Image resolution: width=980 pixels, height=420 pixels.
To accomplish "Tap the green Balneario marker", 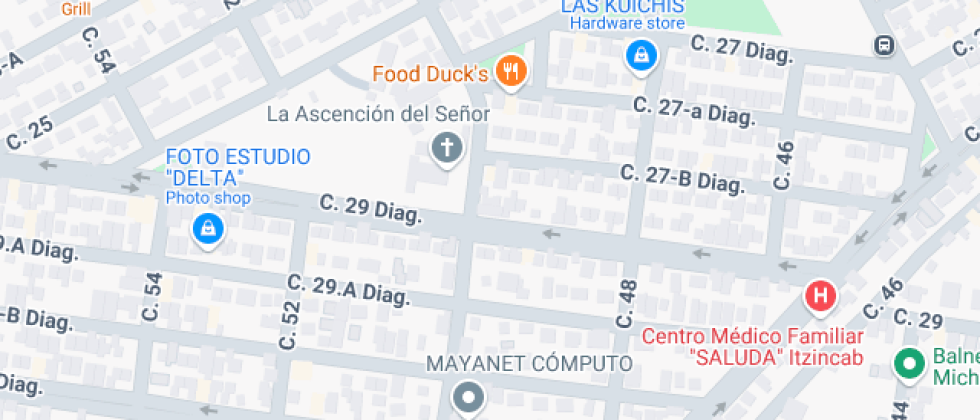I will (910, 365).
